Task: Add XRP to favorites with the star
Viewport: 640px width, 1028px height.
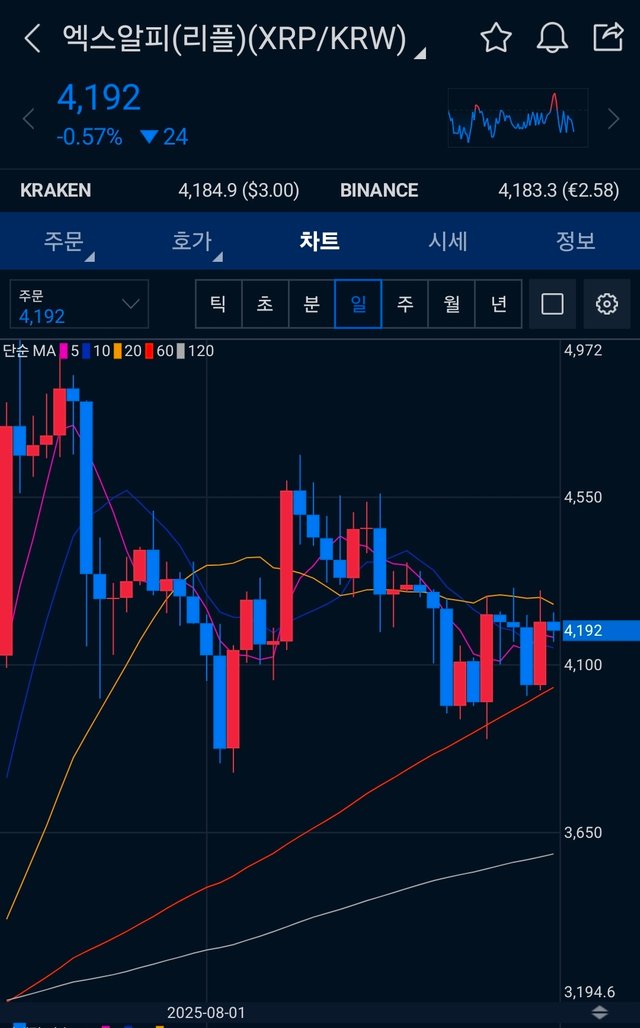Action: (x=496, y=38)
